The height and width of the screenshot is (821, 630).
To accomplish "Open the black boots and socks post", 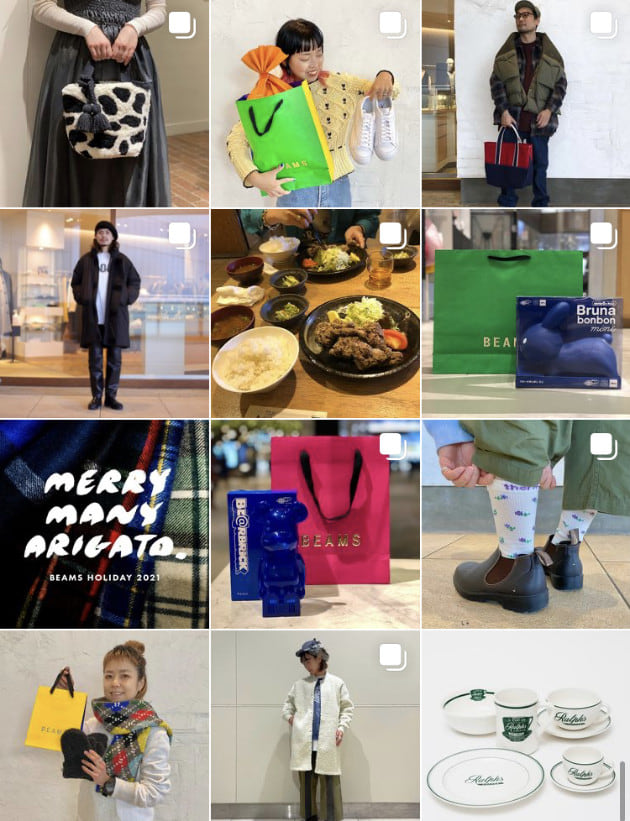I will 526,524.
